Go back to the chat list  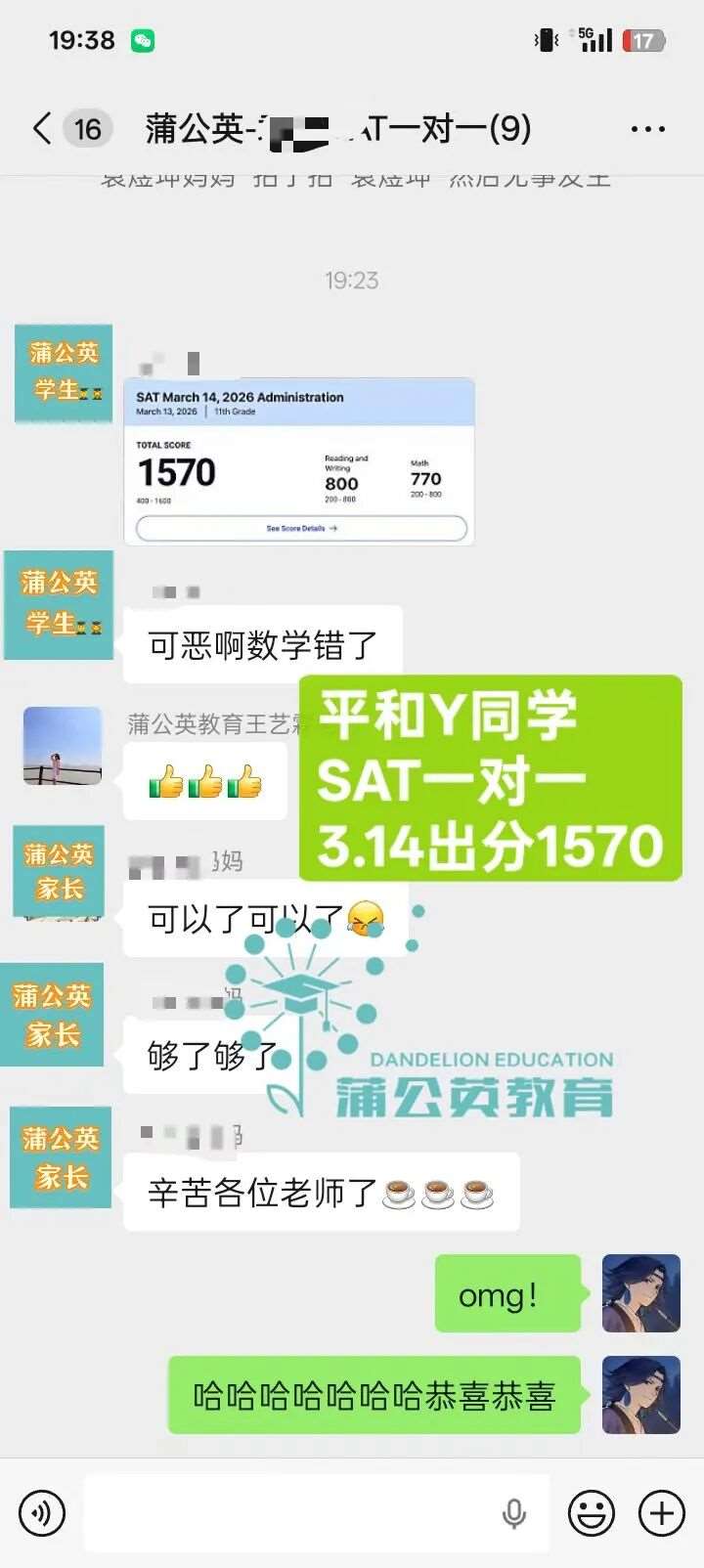42,128
